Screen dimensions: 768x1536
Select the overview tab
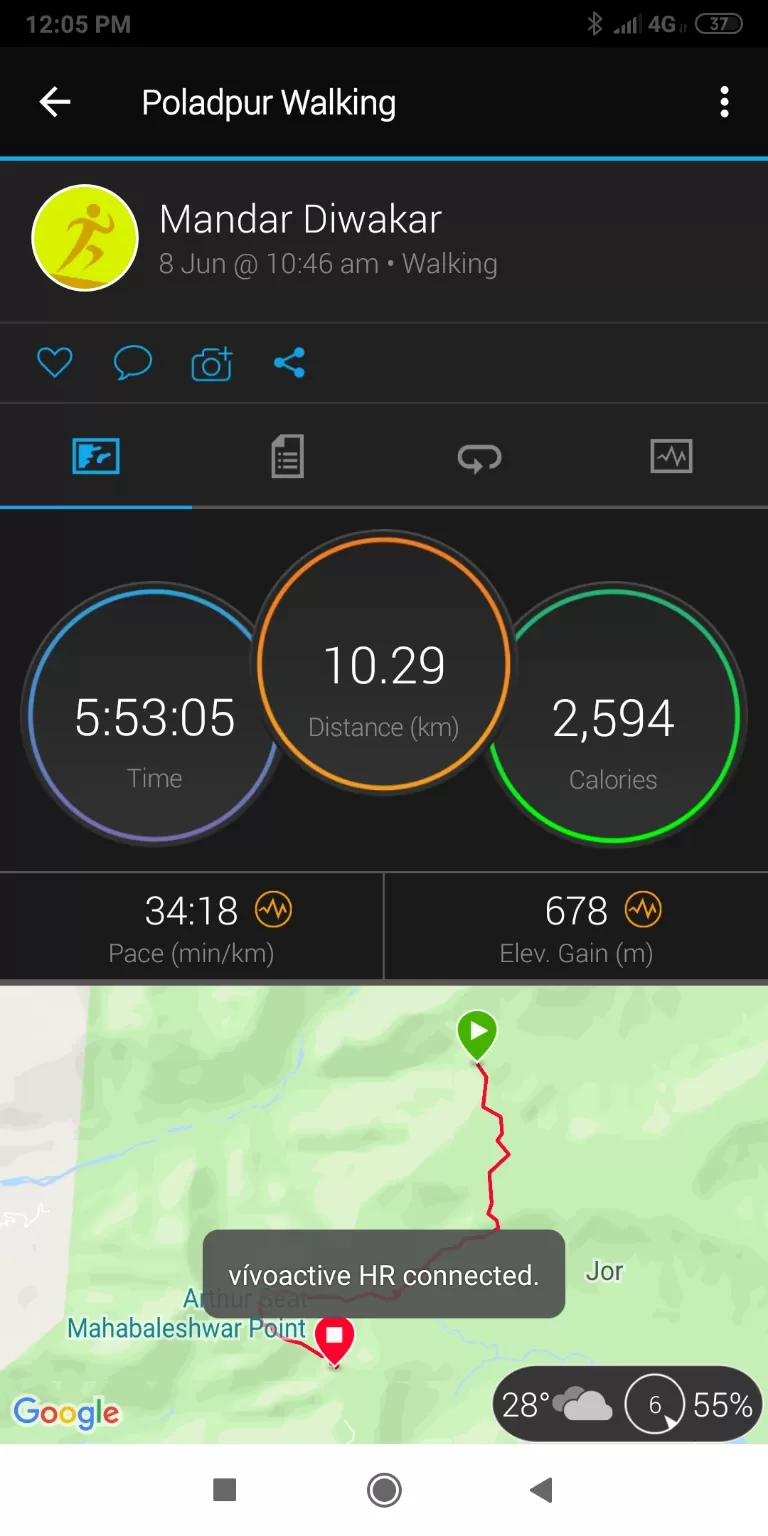96,457
